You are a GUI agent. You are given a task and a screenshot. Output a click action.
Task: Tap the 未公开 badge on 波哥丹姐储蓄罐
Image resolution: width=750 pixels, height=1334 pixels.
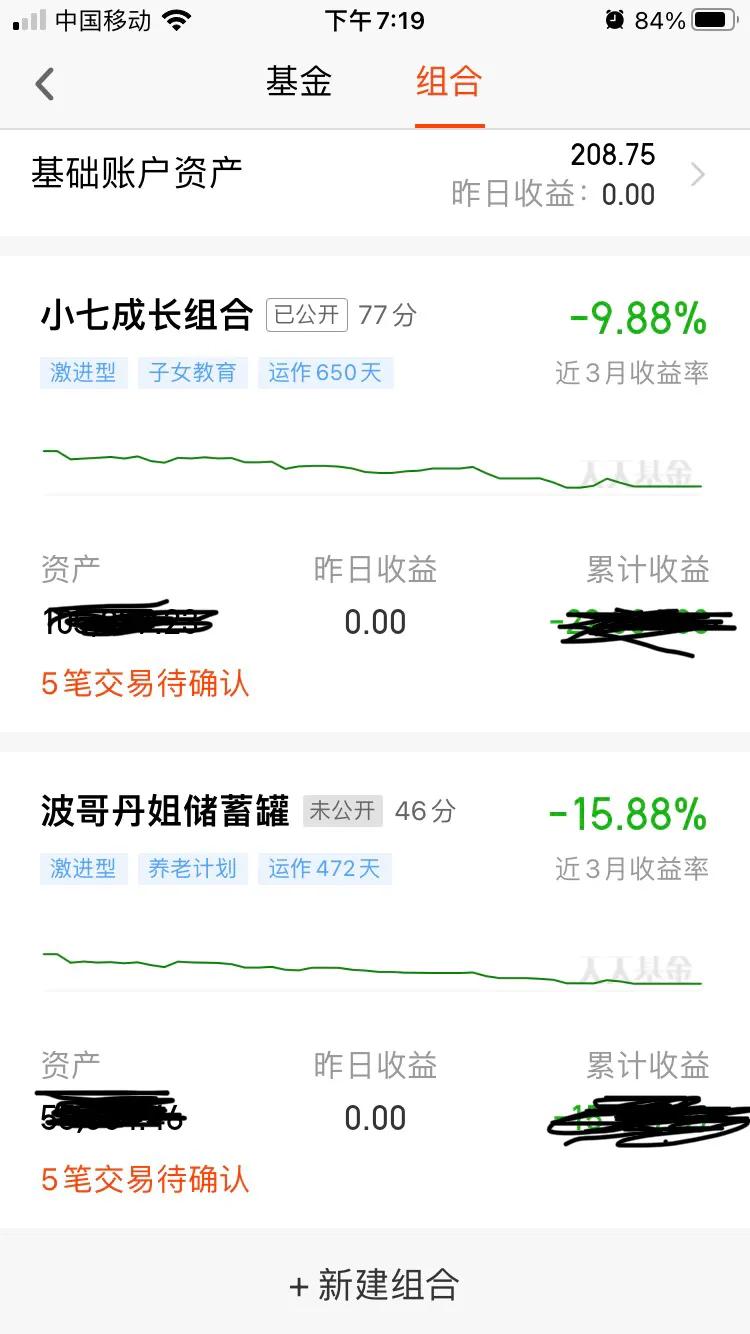click(x=342, y=812)
